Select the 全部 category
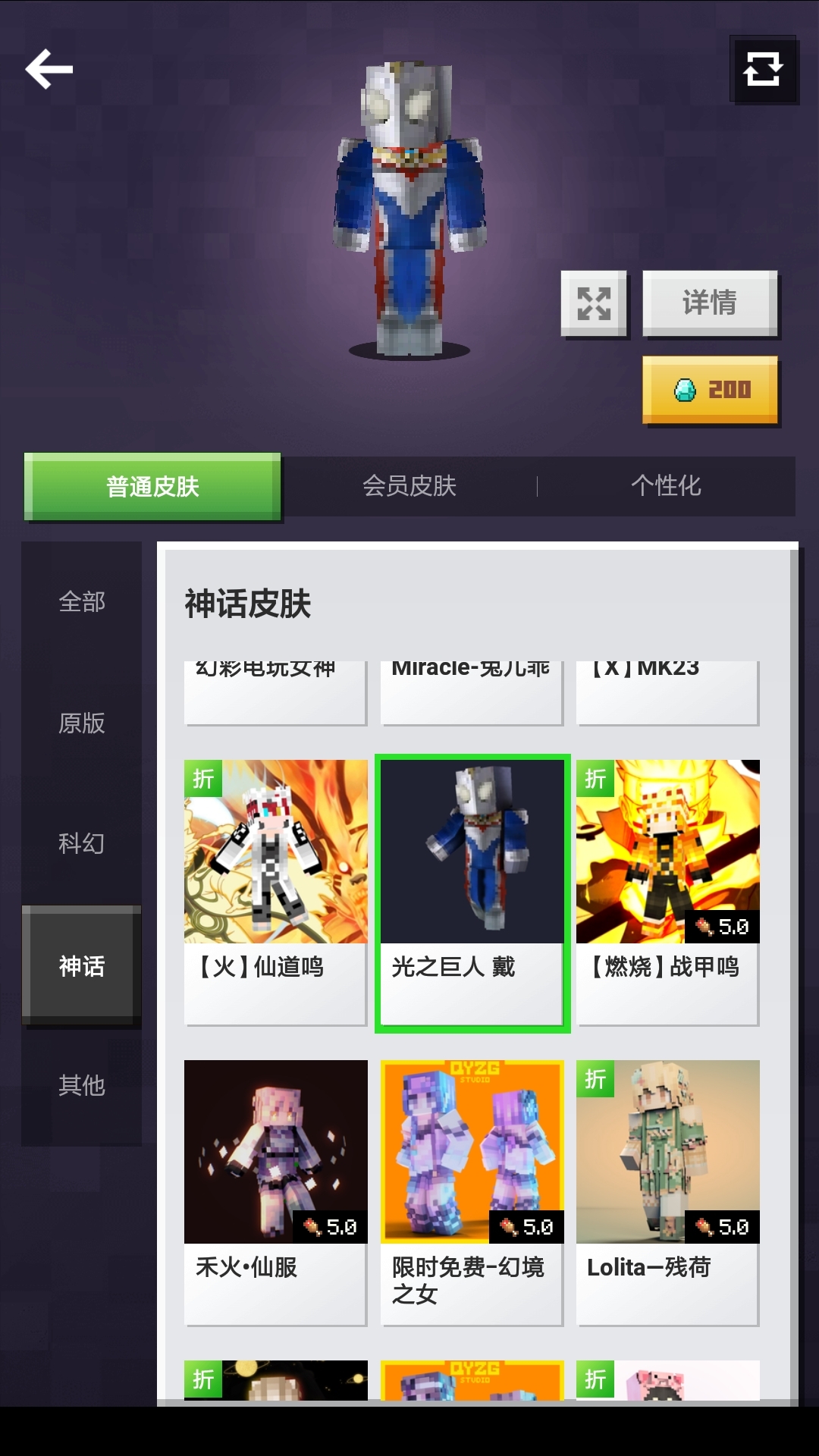Screen dimensions: 819x1456 (82, 602)
